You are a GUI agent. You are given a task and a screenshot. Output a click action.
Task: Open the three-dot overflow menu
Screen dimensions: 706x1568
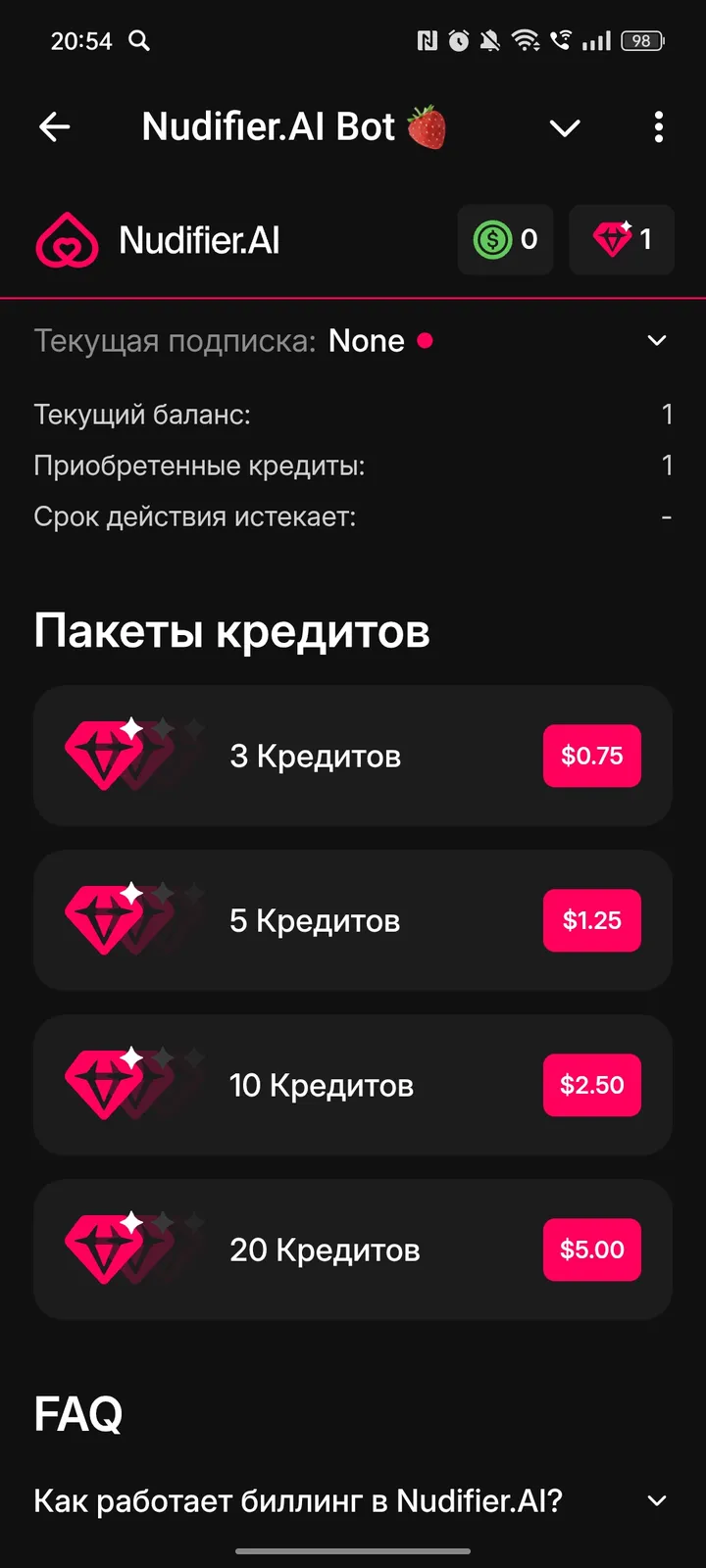point(658,127)
